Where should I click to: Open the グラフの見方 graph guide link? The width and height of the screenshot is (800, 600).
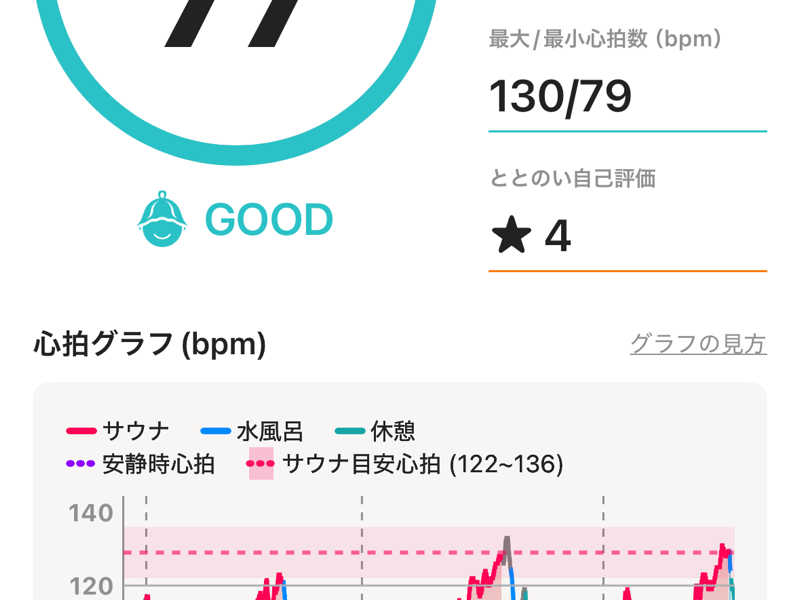click(x=697, y=345)
